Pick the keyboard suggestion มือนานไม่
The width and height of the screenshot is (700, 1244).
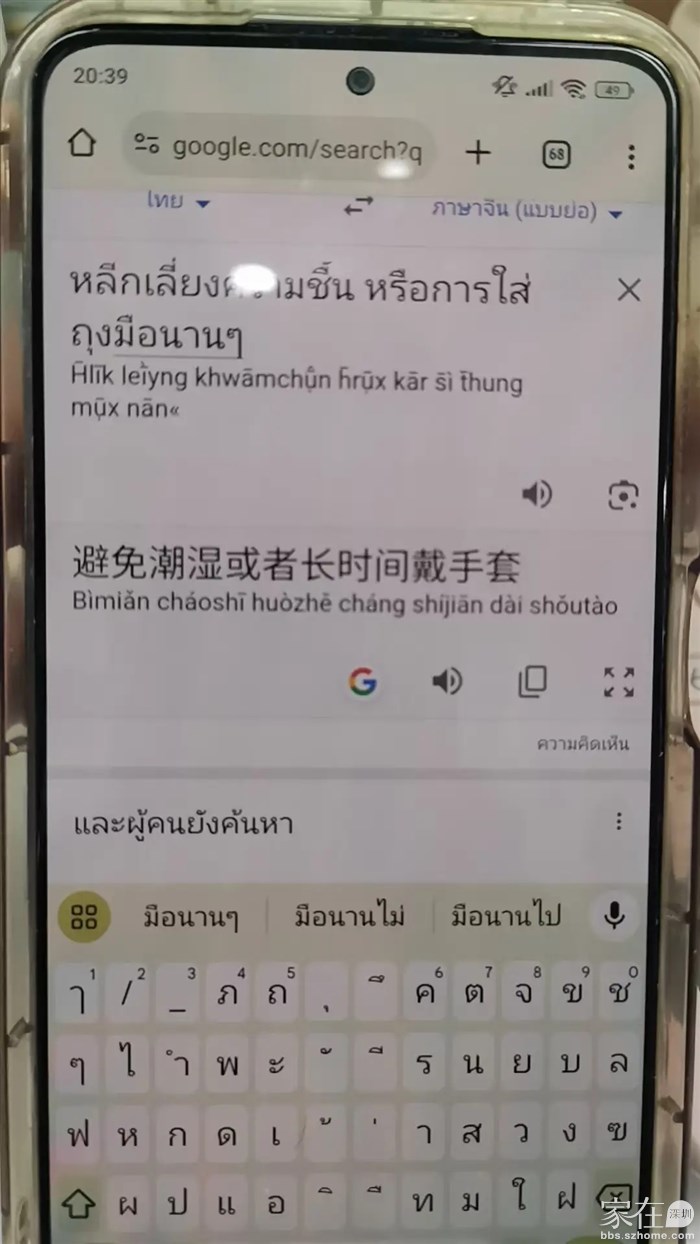350,915
